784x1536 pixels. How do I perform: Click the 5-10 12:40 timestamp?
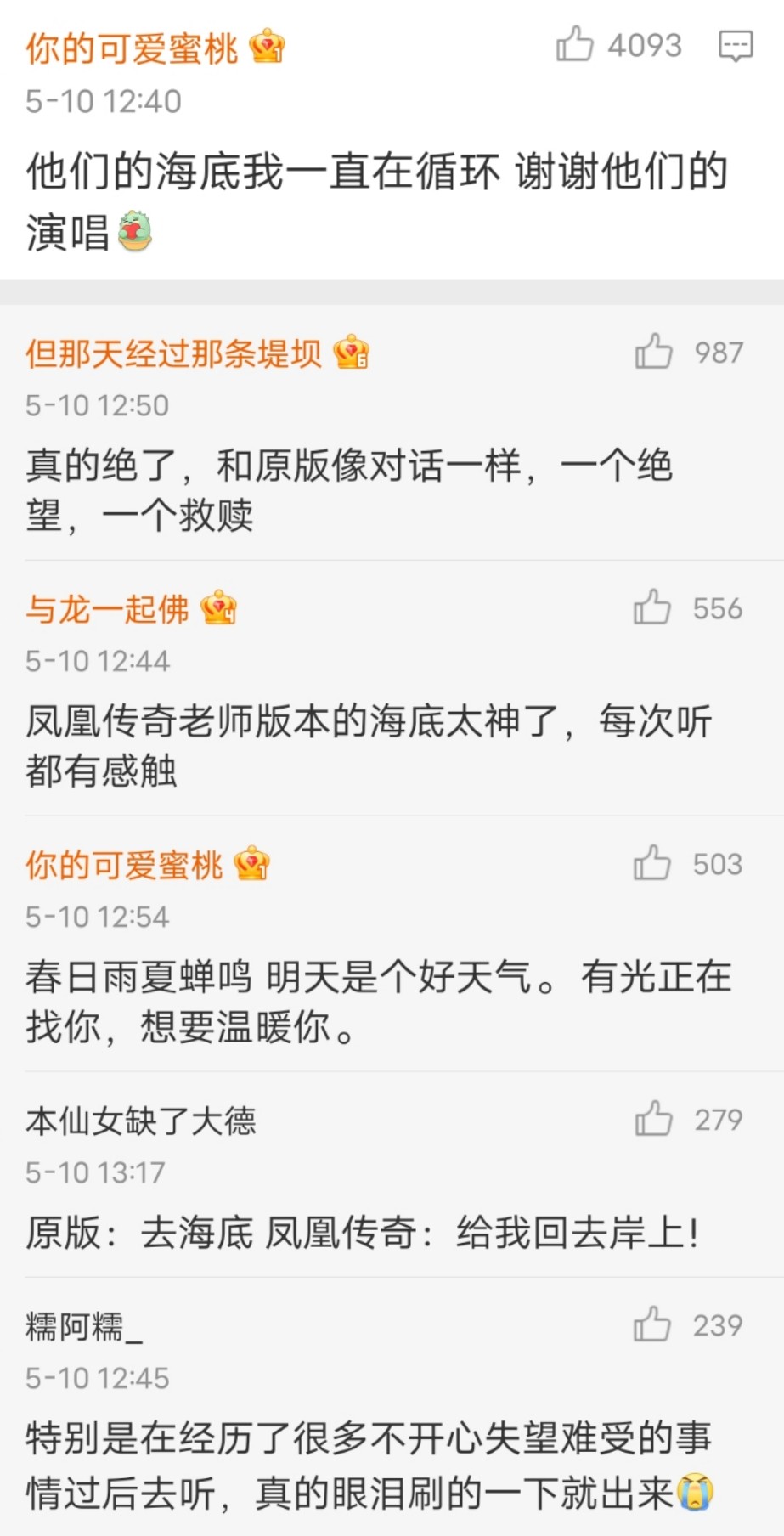click(101, 101)
